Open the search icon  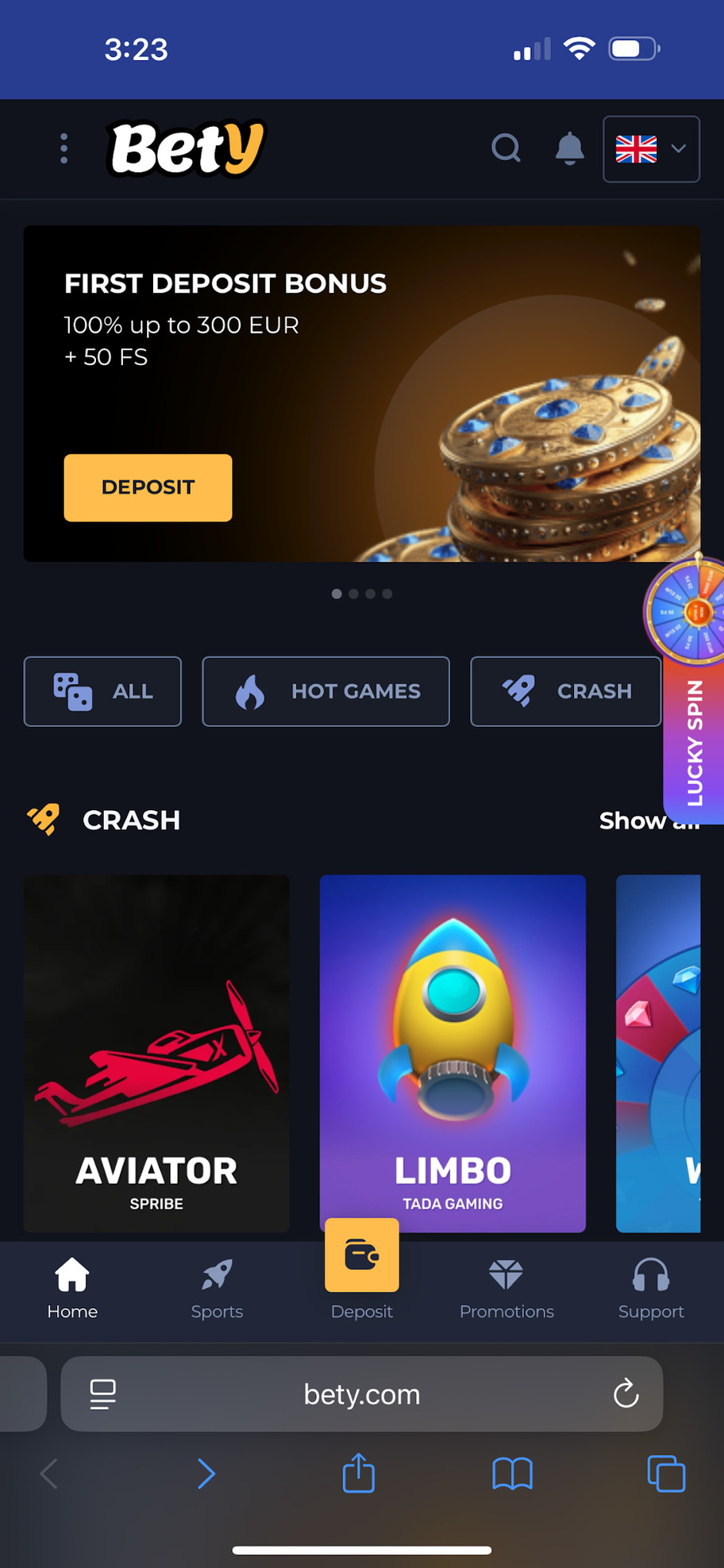point(506,148)
